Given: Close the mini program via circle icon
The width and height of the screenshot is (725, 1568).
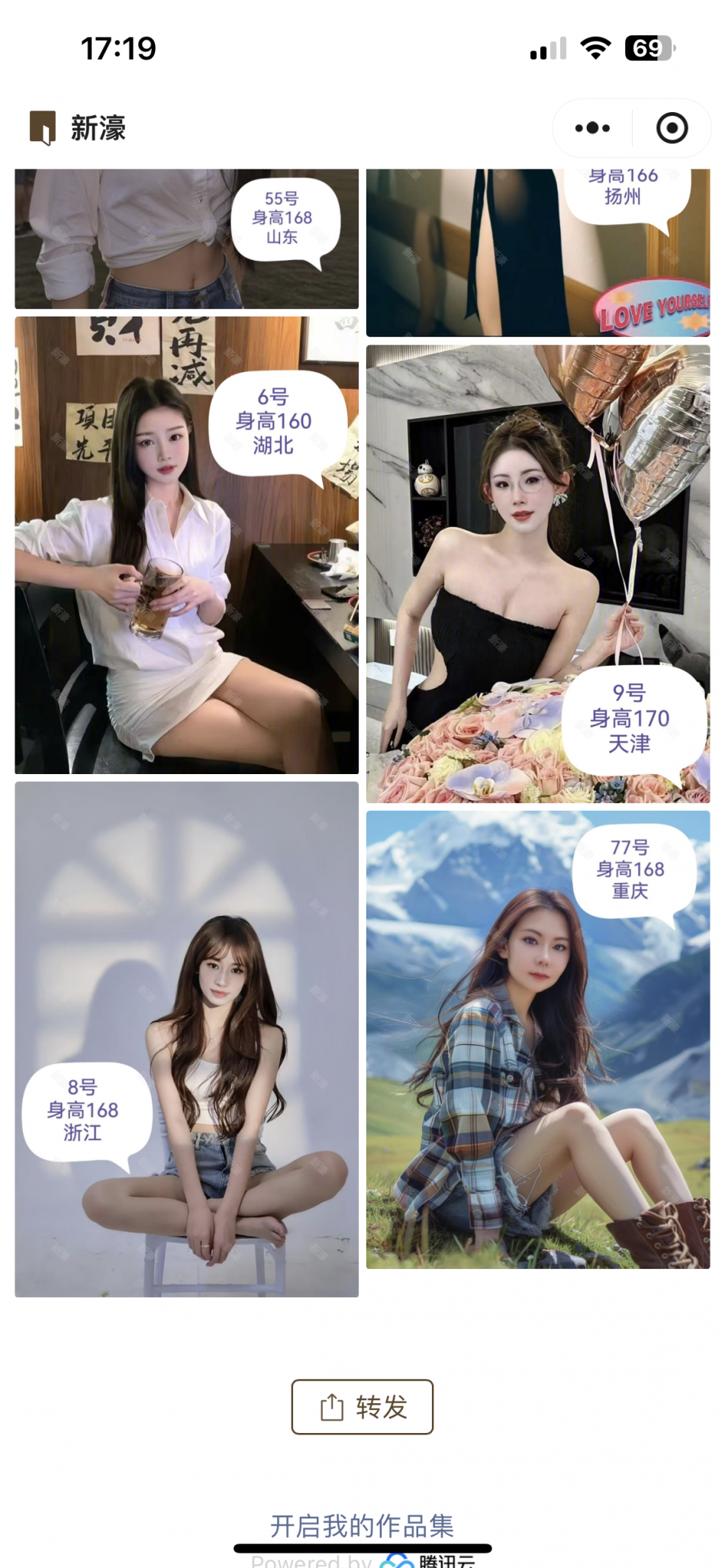Looking at the screenshot, I should coord(672,128).
